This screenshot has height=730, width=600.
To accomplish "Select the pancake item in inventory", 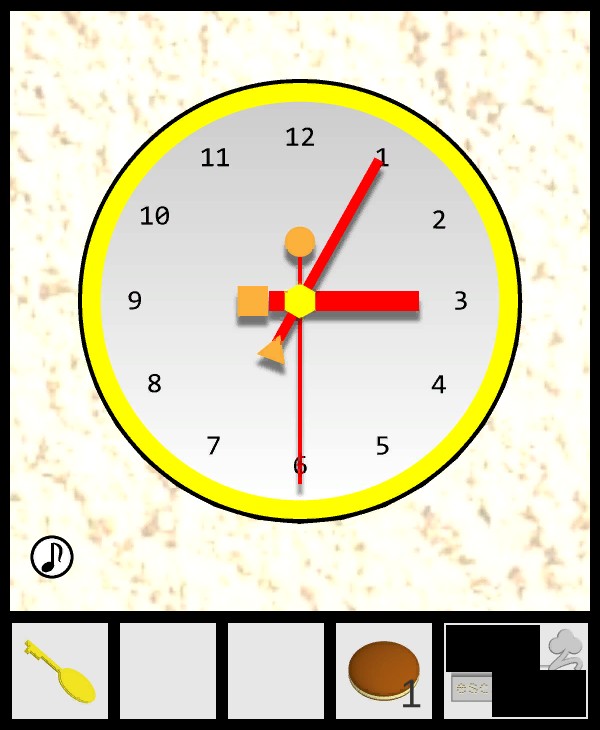I will point(384,671).
